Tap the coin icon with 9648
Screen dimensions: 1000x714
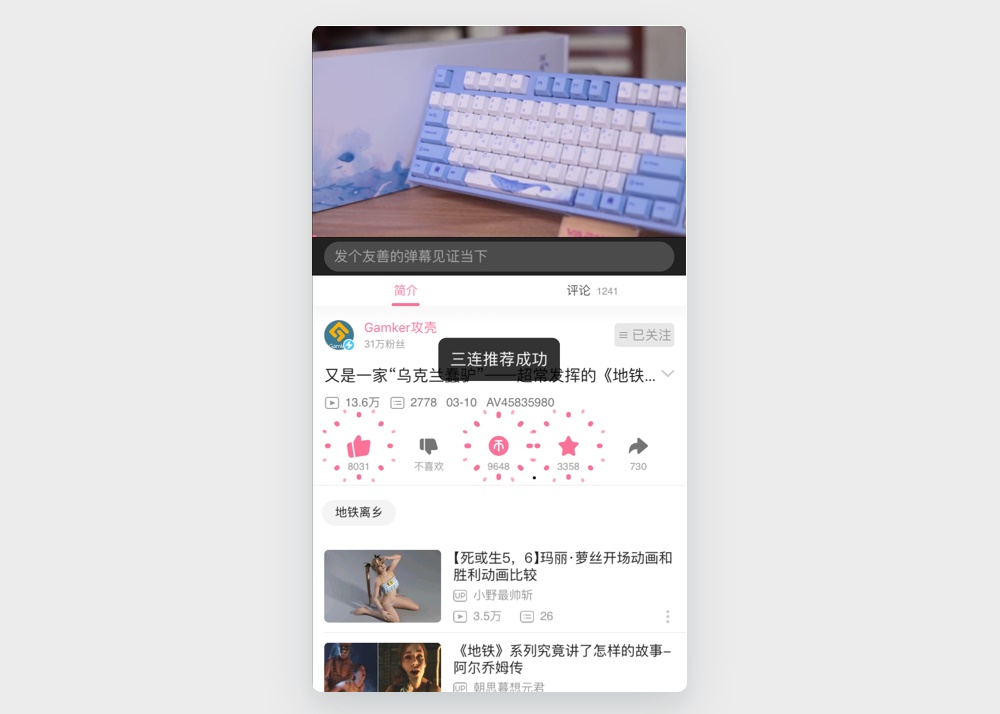click(x=498, y=446)
